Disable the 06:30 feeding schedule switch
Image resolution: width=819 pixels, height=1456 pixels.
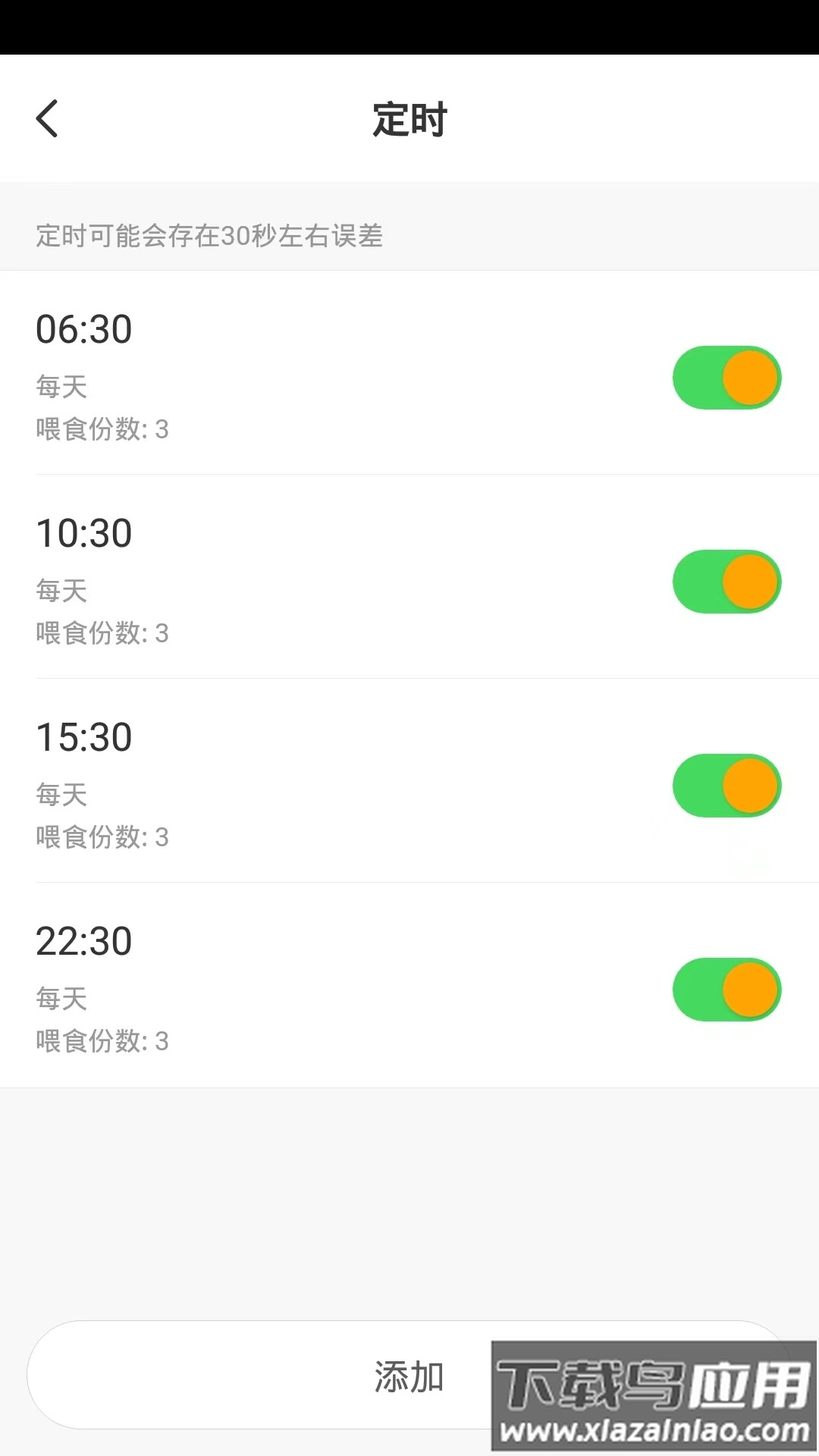point(726,377)
